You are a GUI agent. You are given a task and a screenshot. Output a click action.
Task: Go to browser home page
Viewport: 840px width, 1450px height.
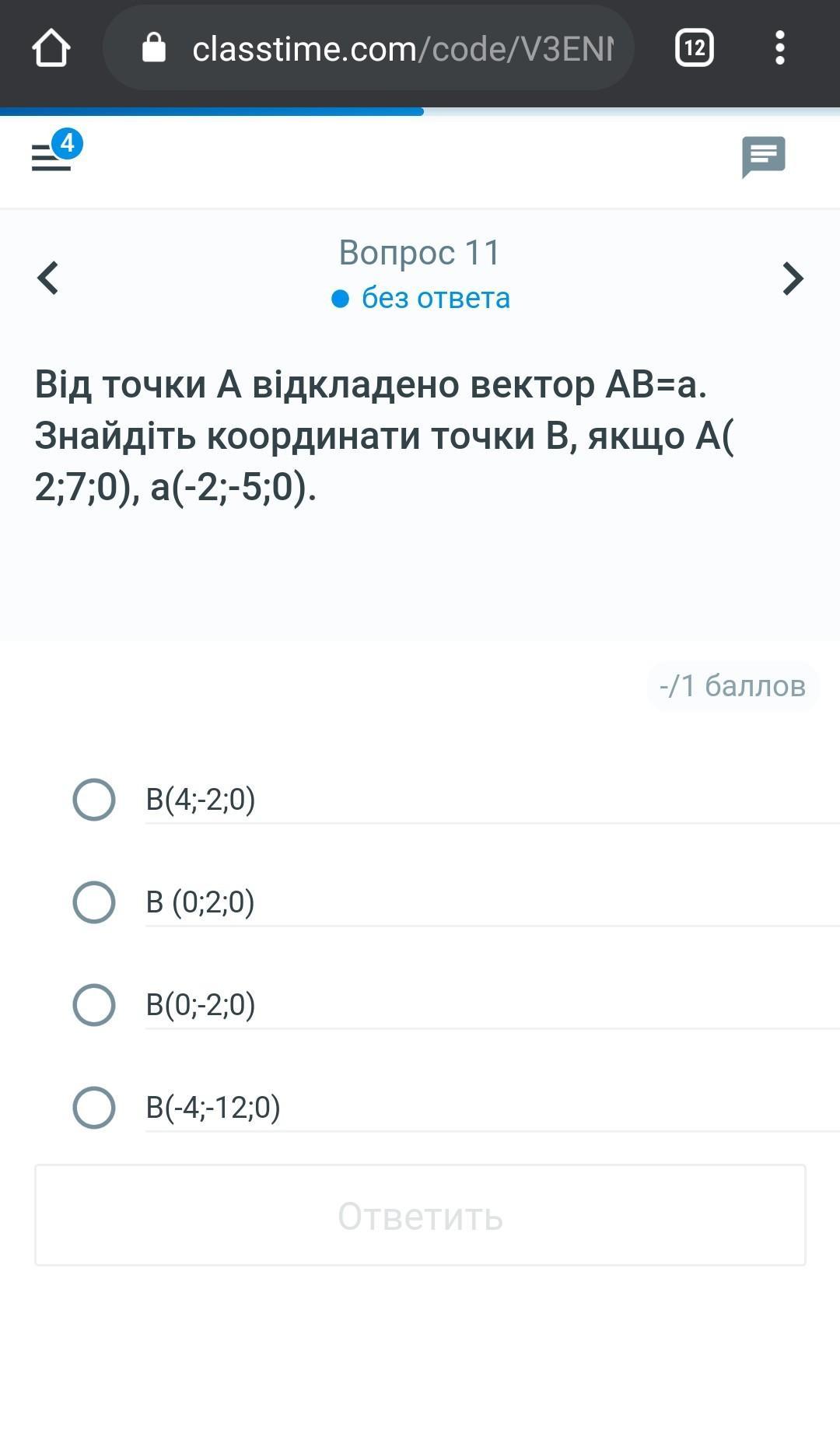point(51,48)
